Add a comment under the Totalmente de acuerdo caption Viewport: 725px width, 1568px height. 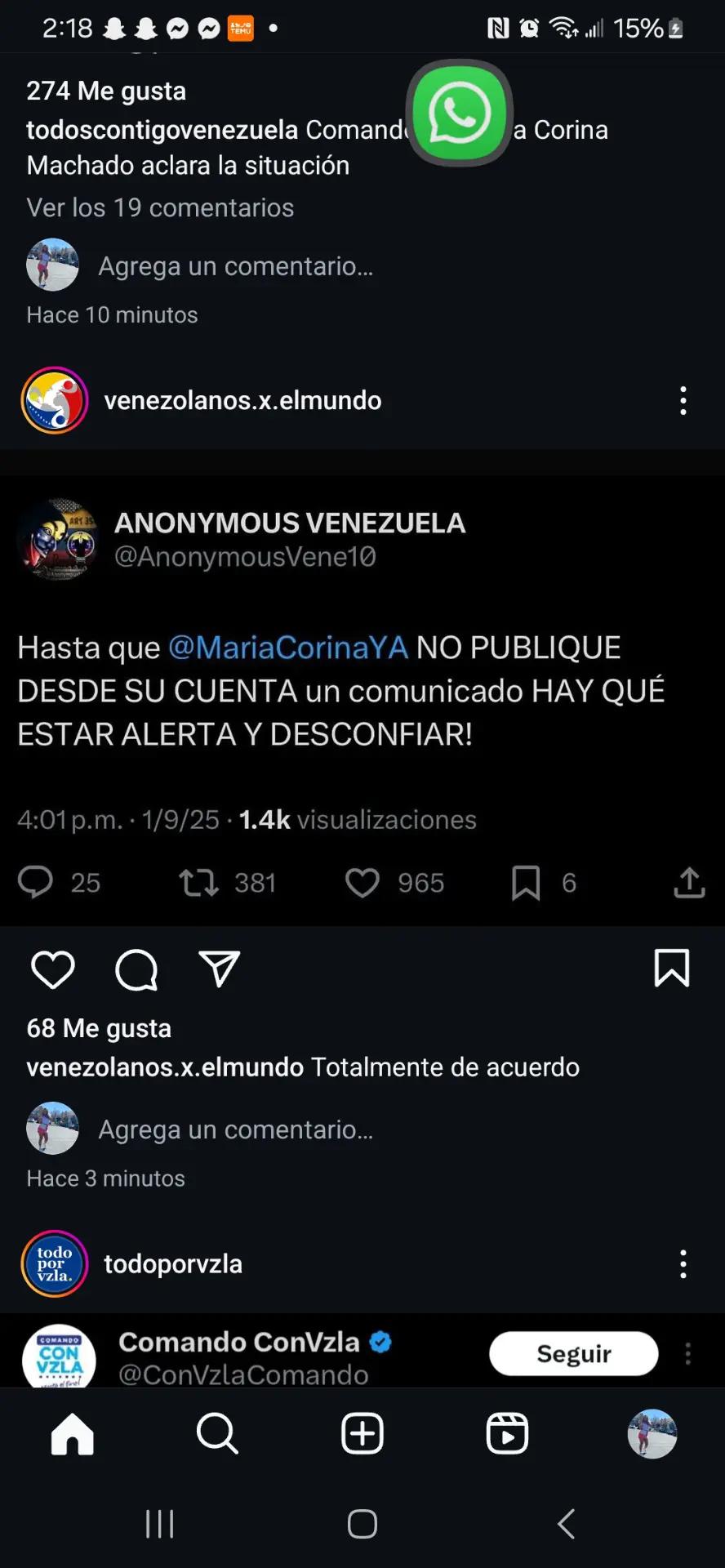235,1129
